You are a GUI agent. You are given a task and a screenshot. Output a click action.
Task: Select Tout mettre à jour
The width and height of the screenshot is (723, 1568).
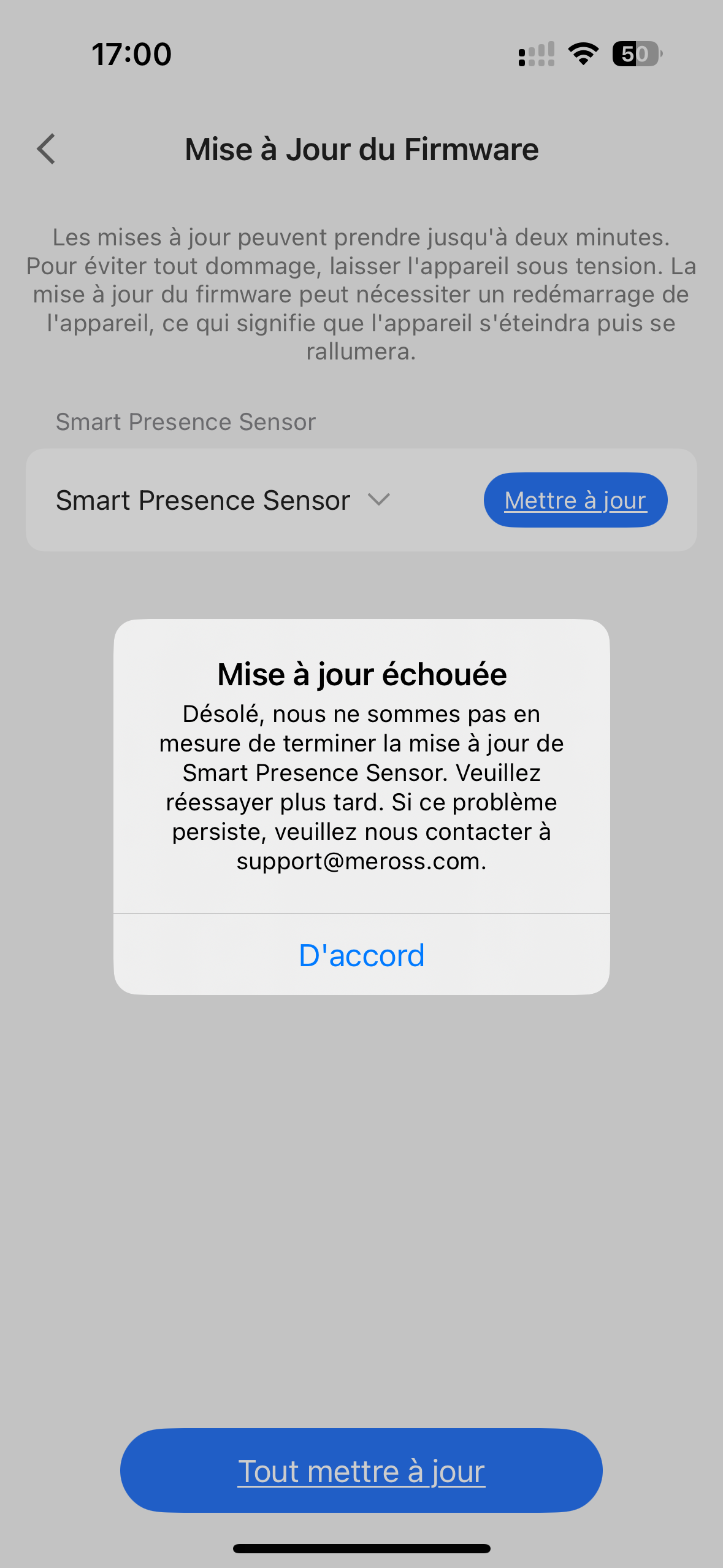(x=361, y=1470)
